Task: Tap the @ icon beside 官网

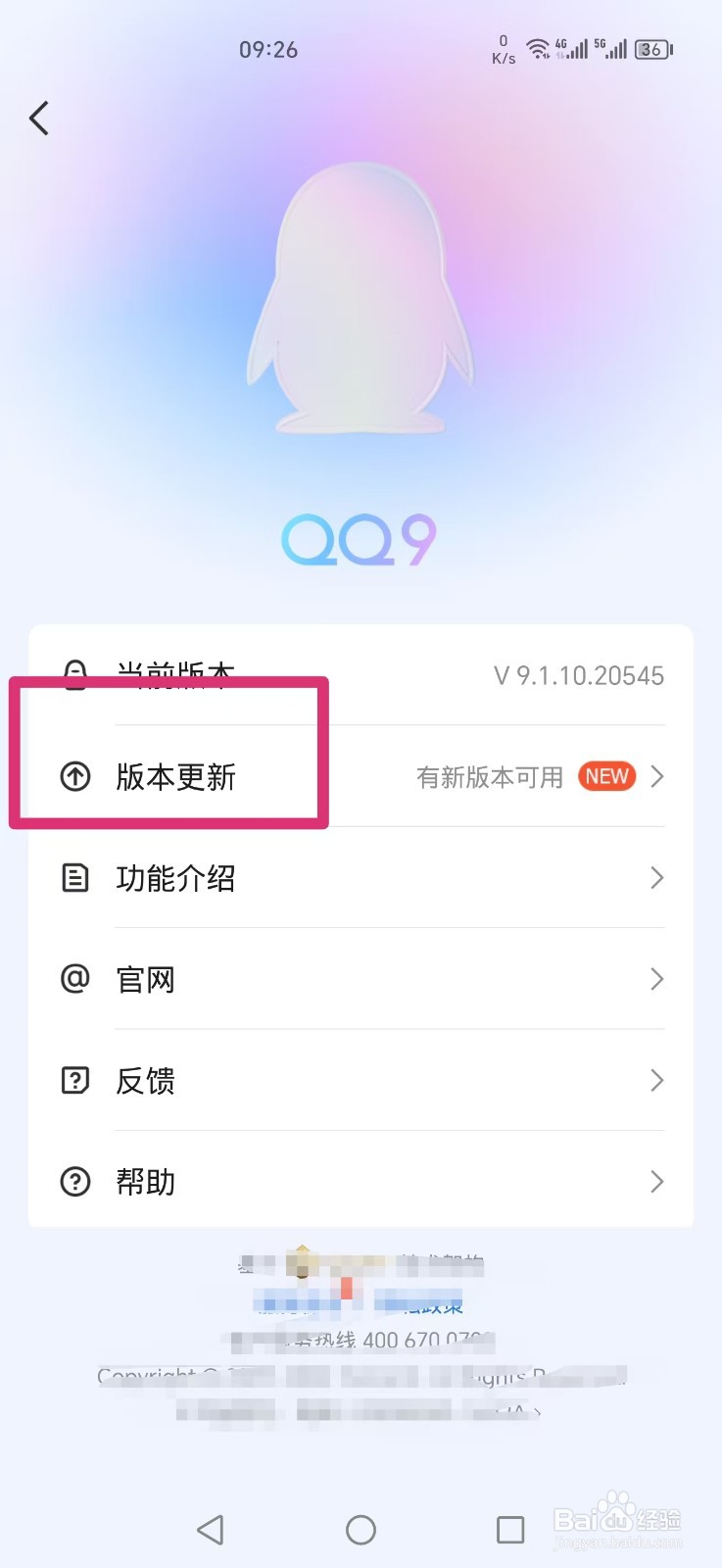Action: pos(74,979)
